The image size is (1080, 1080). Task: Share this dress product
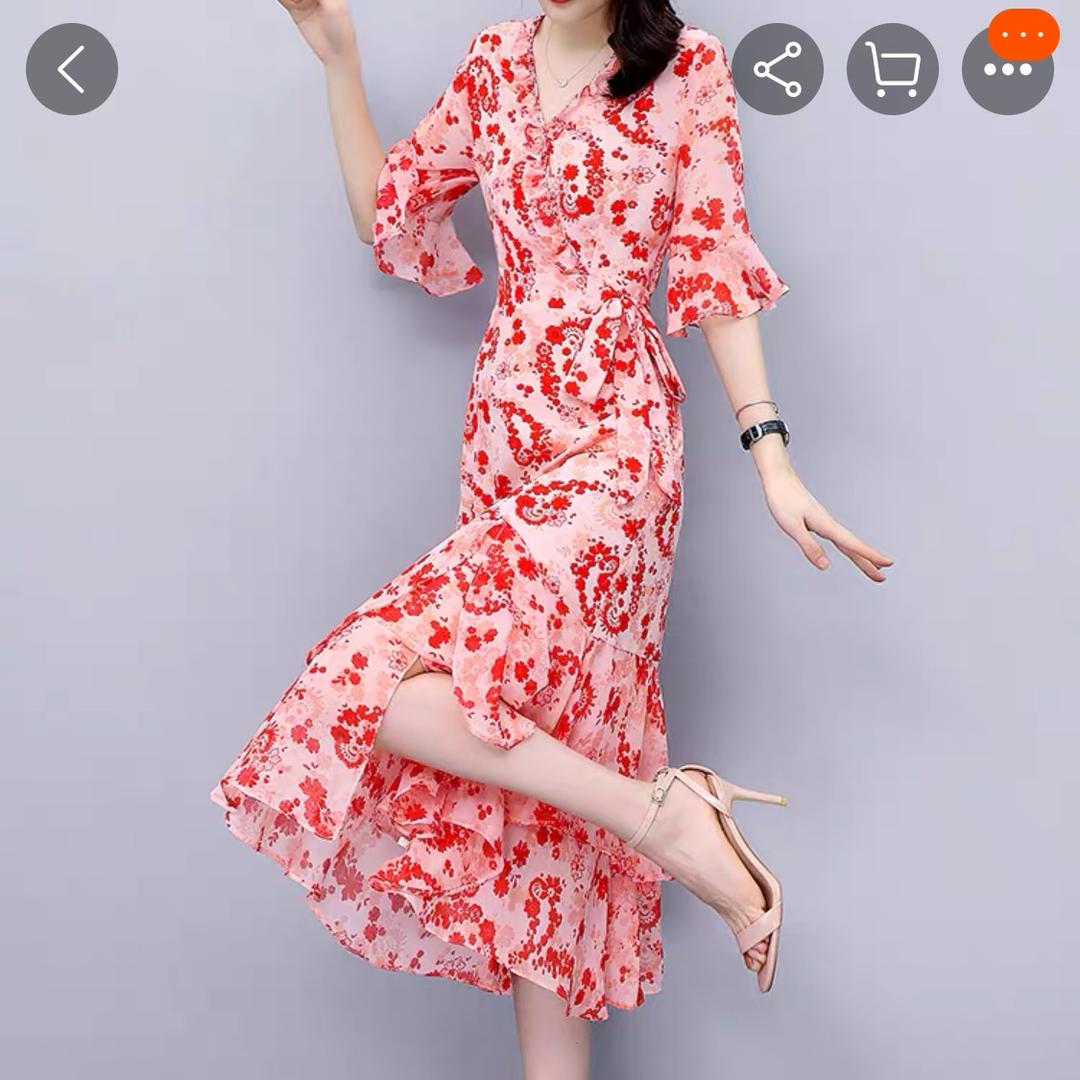(777, 70)
